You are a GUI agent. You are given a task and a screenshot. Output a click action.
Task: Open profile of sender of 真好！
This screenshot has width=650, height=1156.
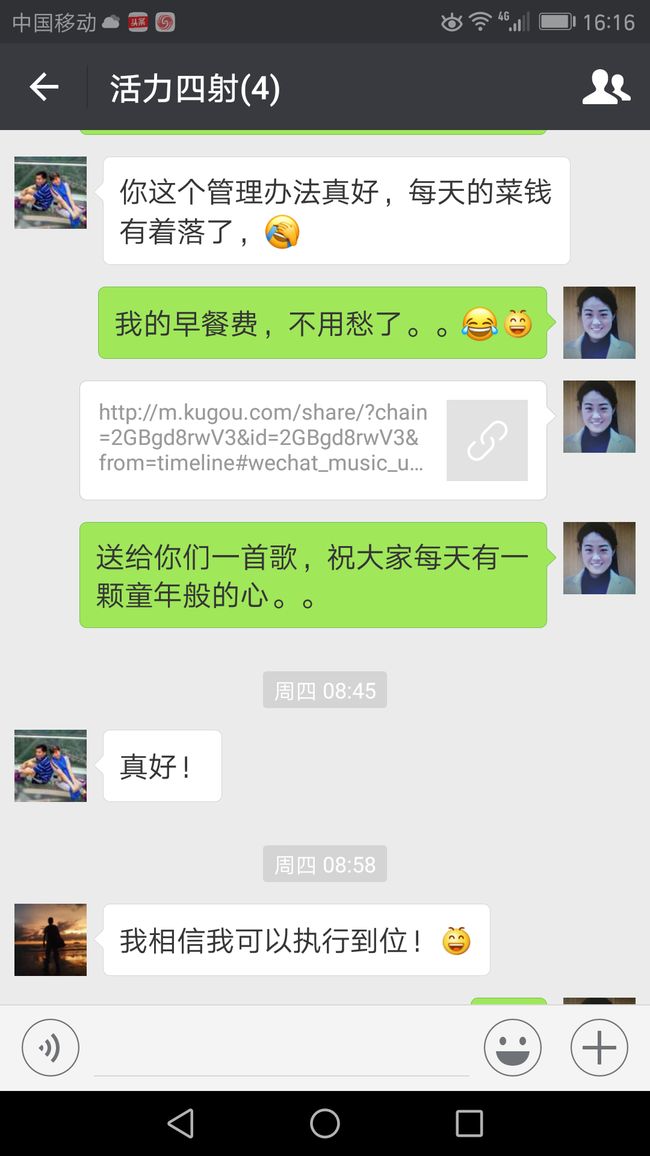click(x=50, y=765)
